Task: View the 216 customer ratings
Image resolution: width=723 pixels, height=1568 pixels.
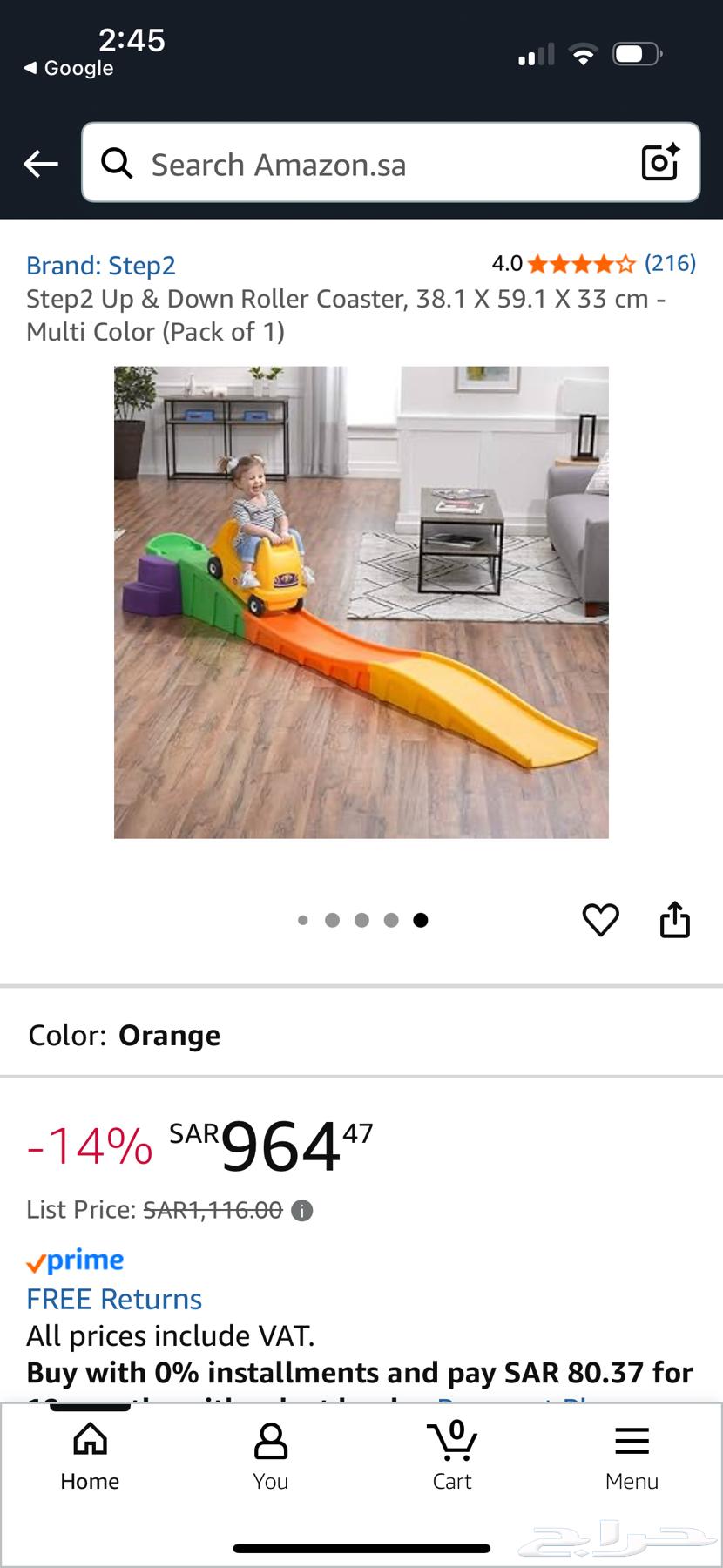Action: (x=669, y=263)
